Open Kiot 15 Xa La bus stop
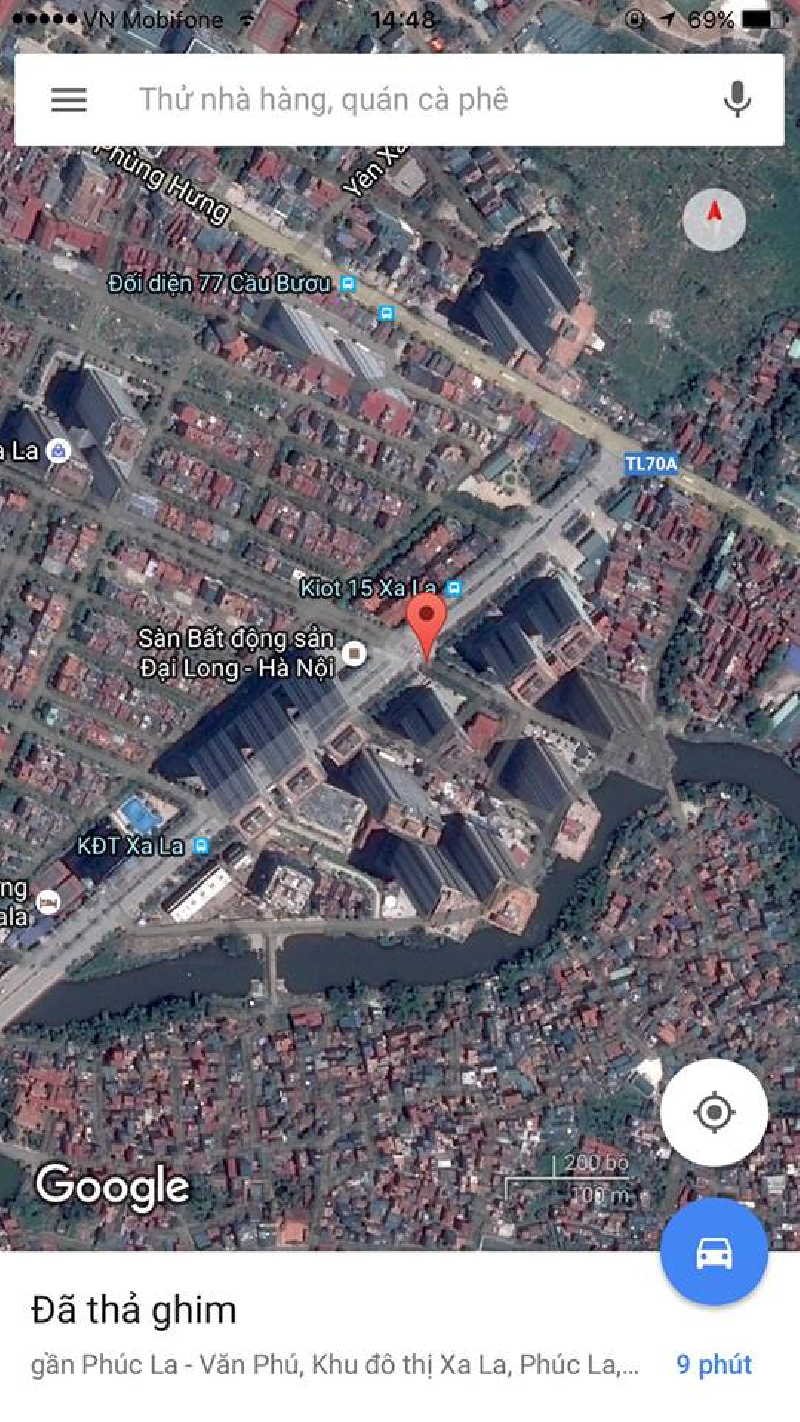This screenshot has width=800, height=1422. 380,589
